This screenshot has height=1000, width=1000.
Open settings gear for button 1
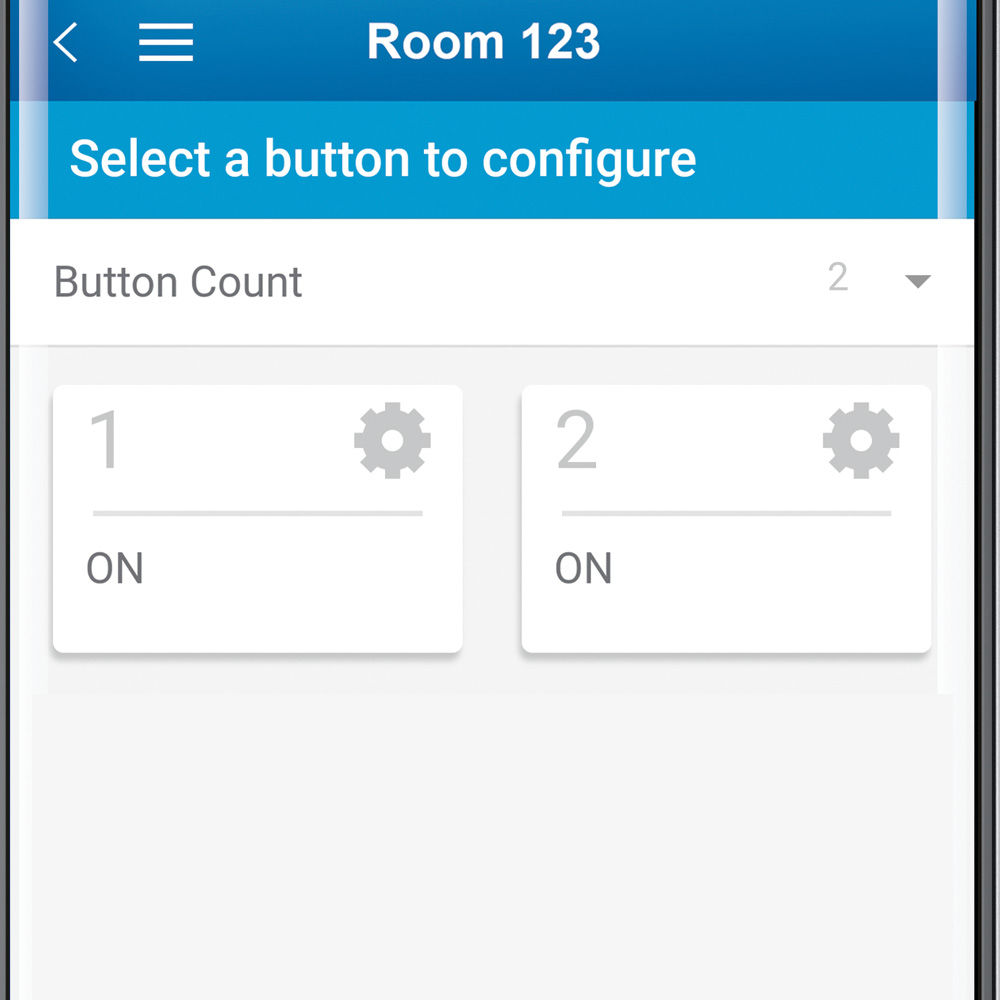click(392, 440)
